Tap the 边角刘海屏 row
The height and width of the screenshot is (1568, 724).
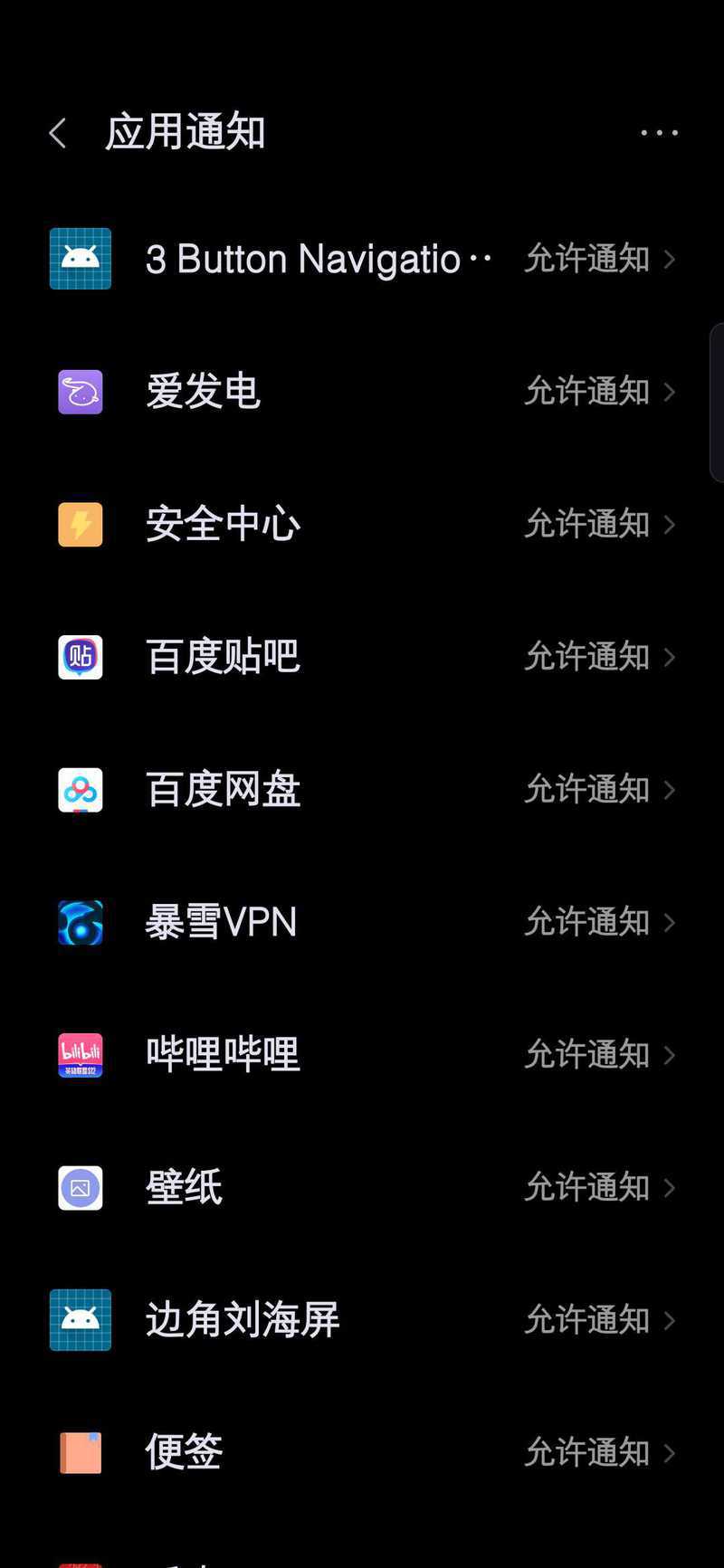pyautogui.click(x=362, y=1320)
